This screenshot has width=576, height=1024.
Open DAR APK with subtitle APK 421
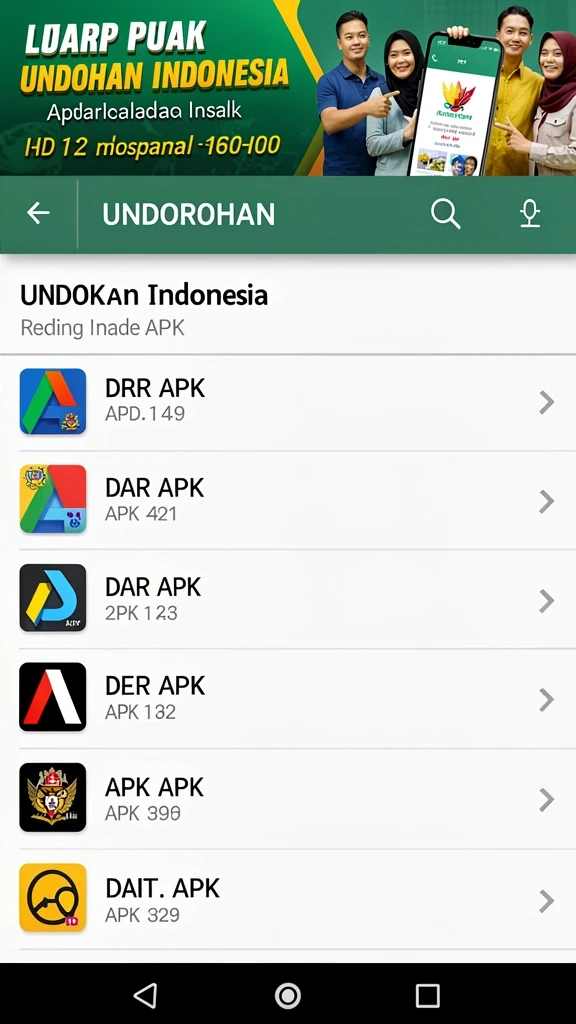288,500
